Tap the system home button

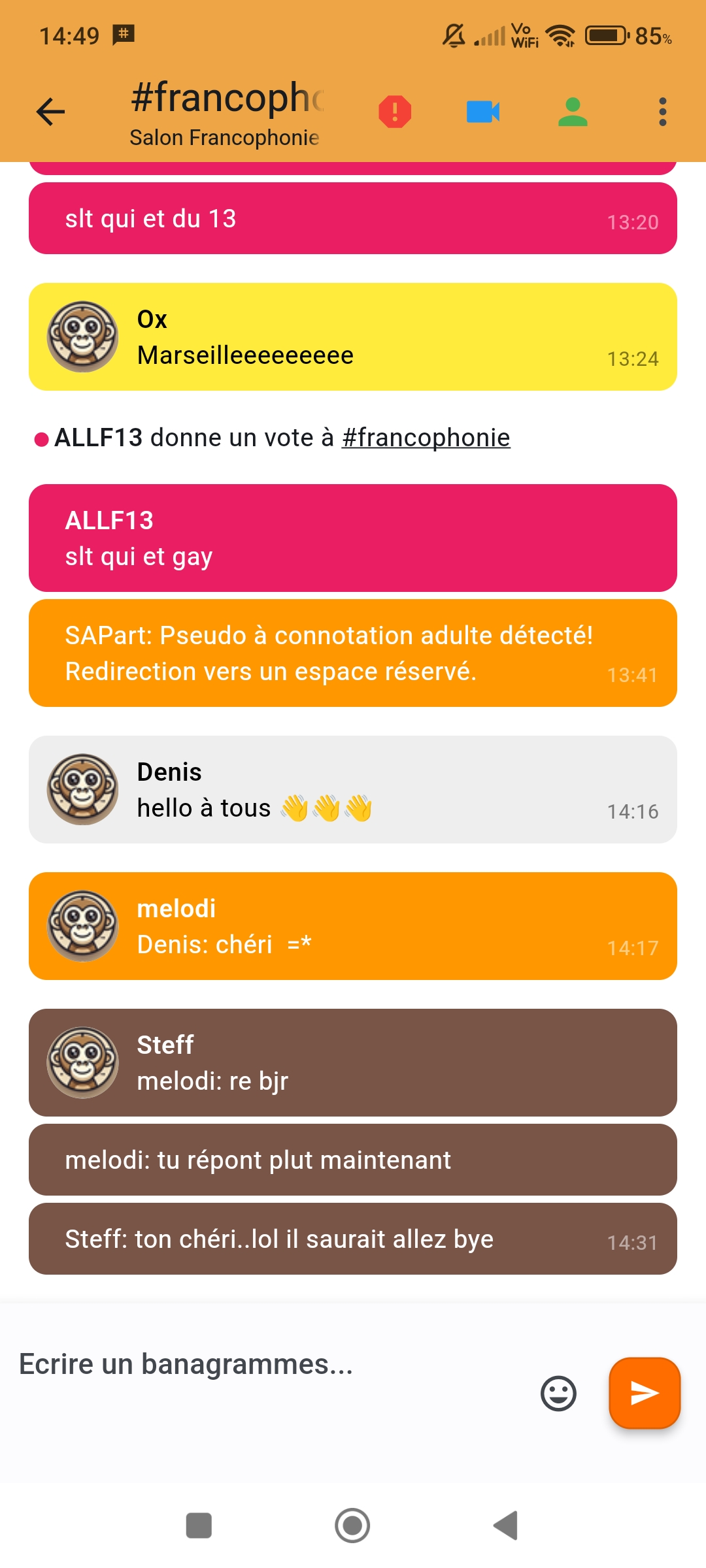(352, 1526)
